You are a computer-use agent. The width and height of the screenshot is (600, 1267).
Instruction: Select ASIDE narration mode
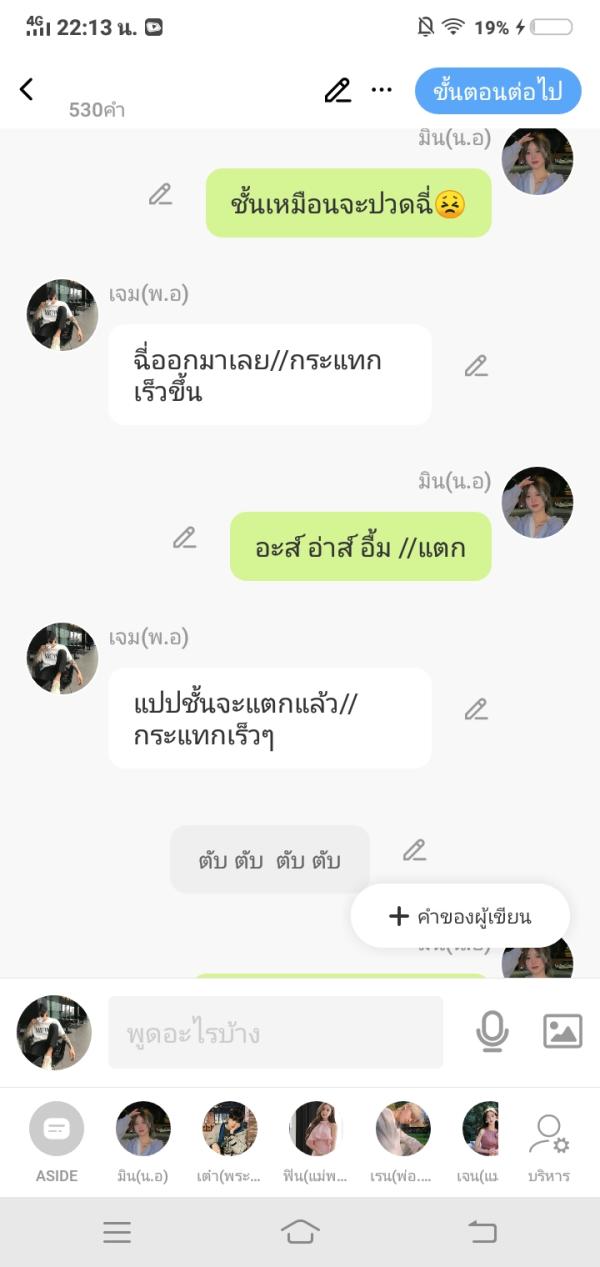click(57, 1140)
